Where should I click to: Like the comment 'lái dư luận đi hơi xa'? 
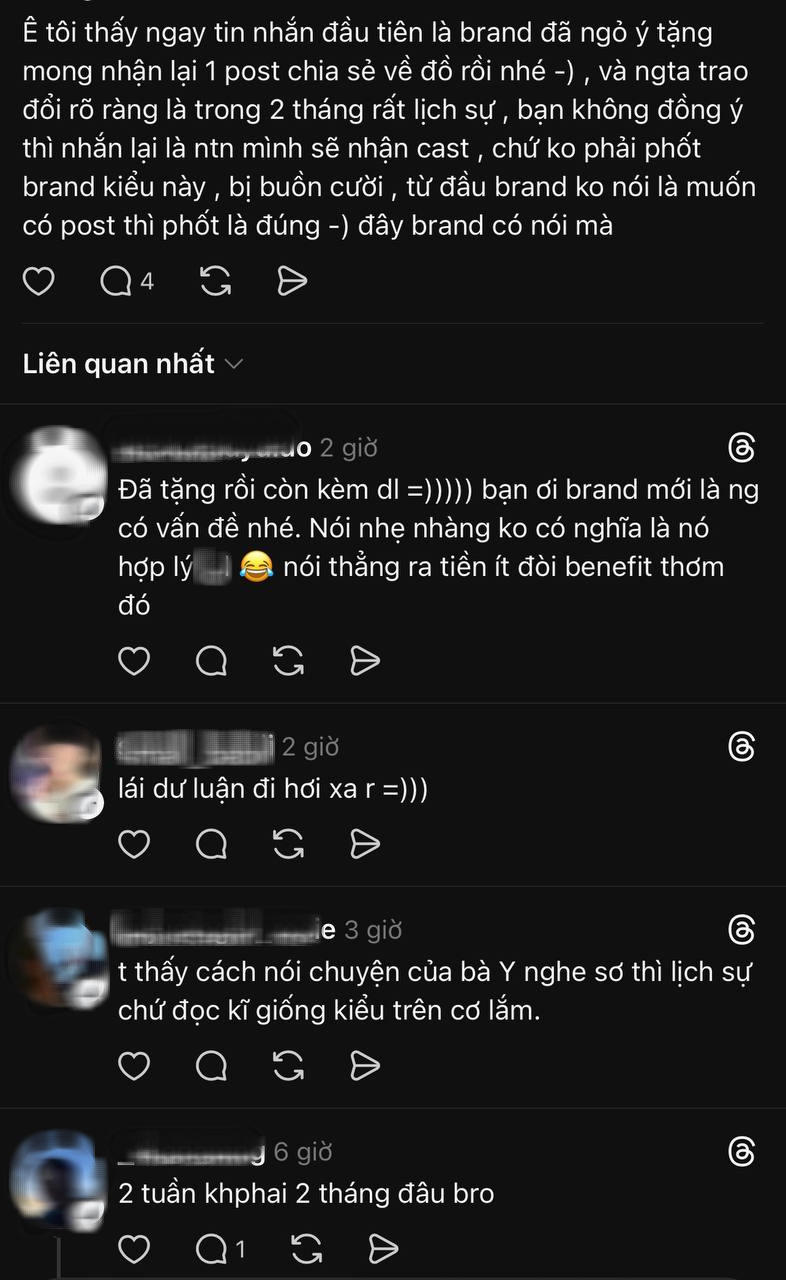(x=134, y=845)
